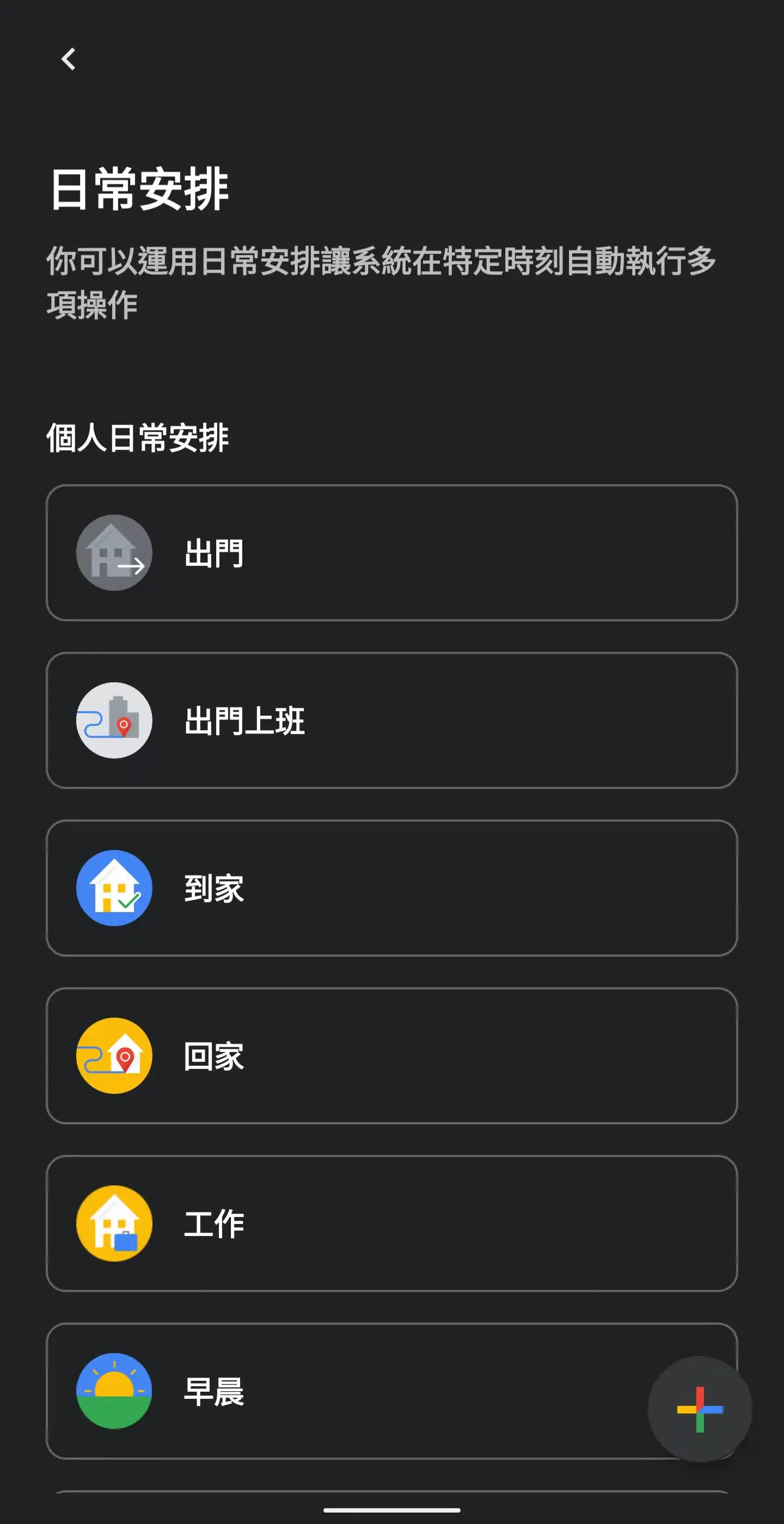Click the 出門上班 commute routine icon

(114, 720)
